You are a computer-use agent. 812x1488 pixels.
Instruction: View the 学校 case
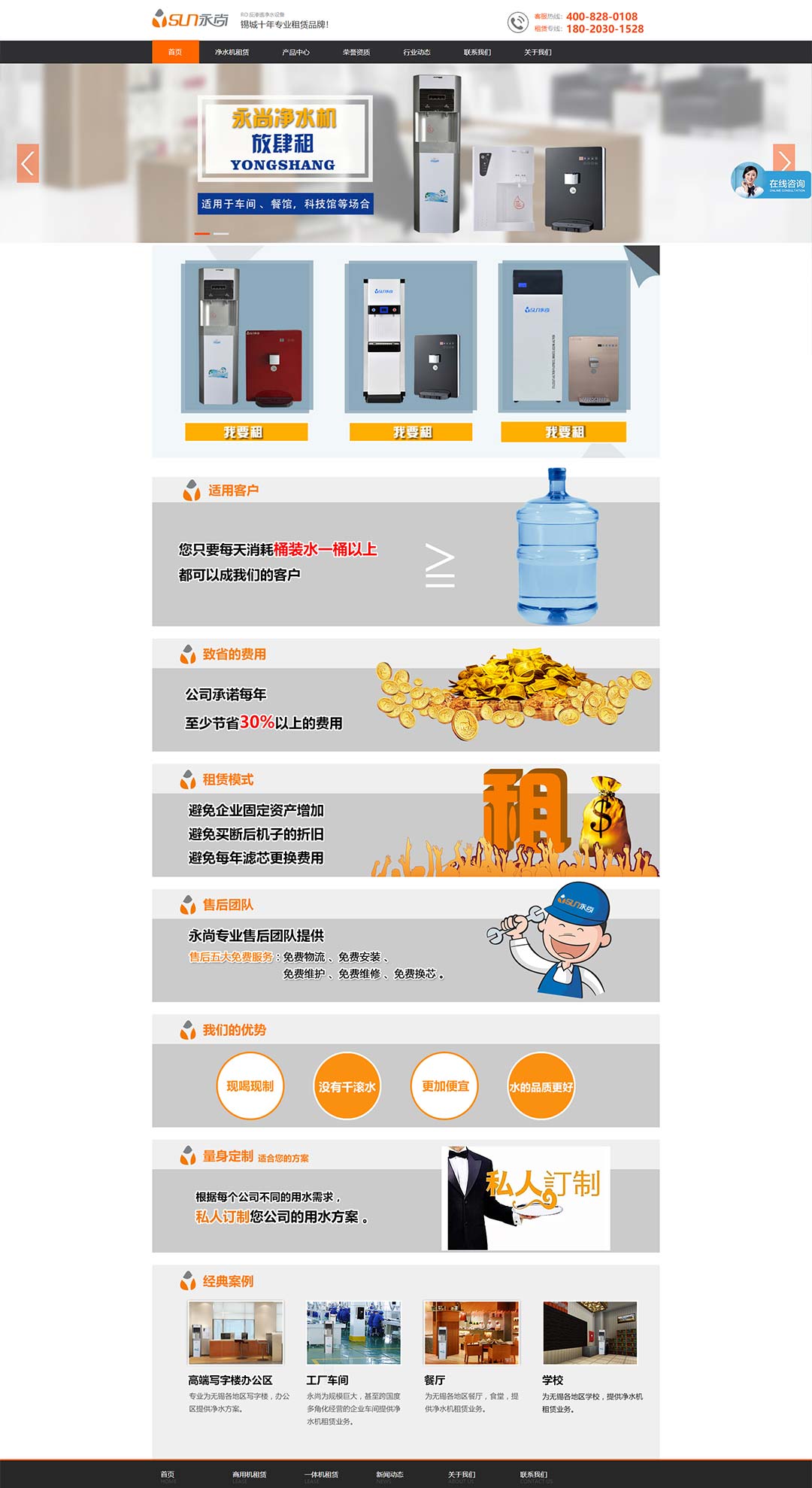(x=553, y=1380)
